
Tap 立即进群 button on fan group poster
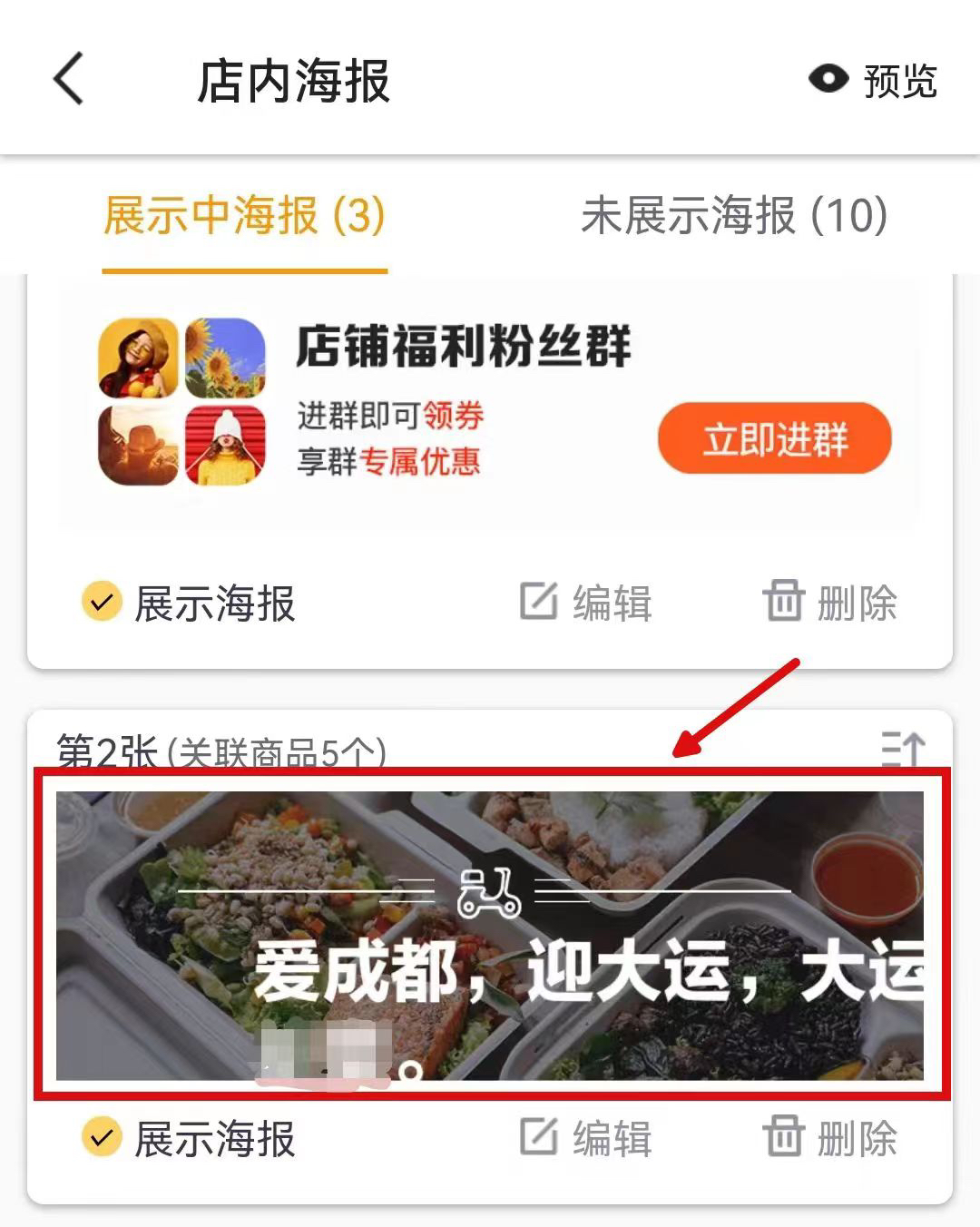click(x=774, y=439)
